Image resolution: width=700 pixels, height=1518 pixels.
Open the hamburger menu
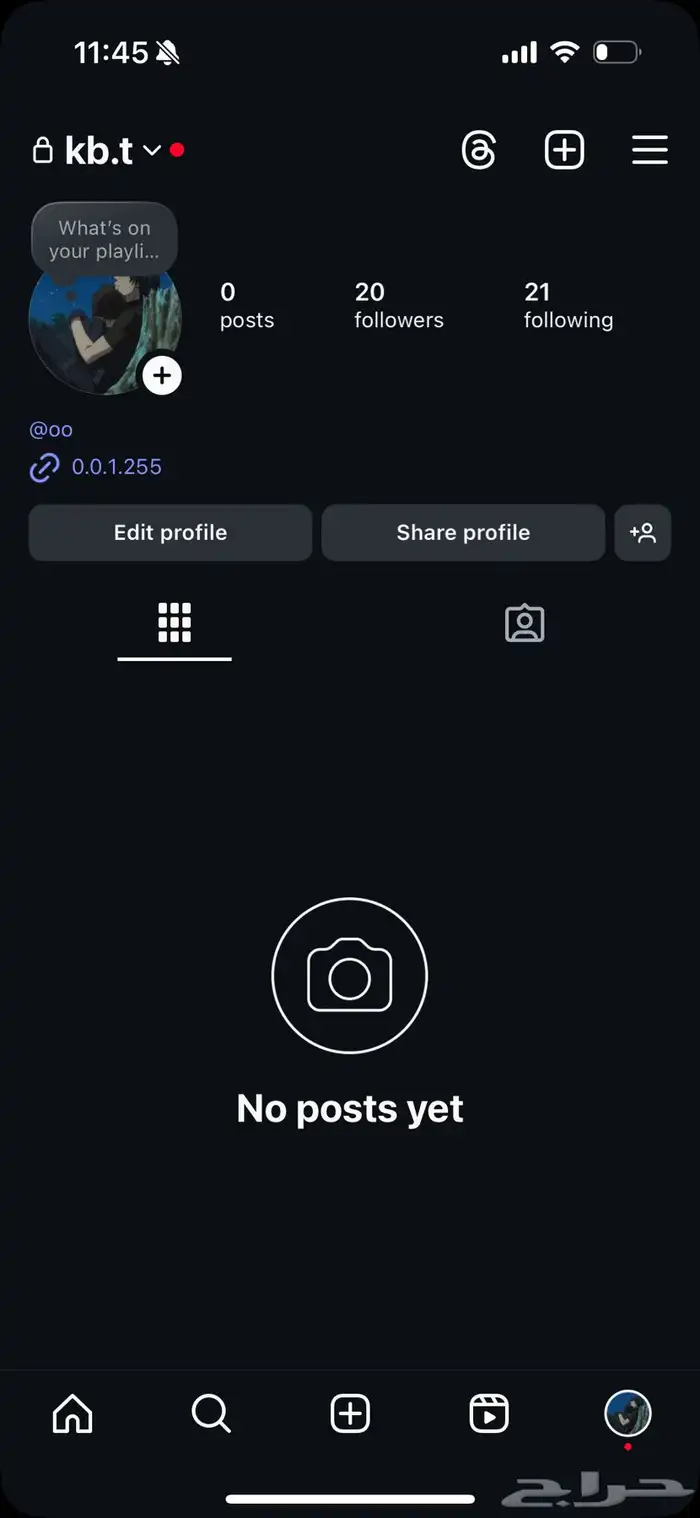[x=649, y=151]
